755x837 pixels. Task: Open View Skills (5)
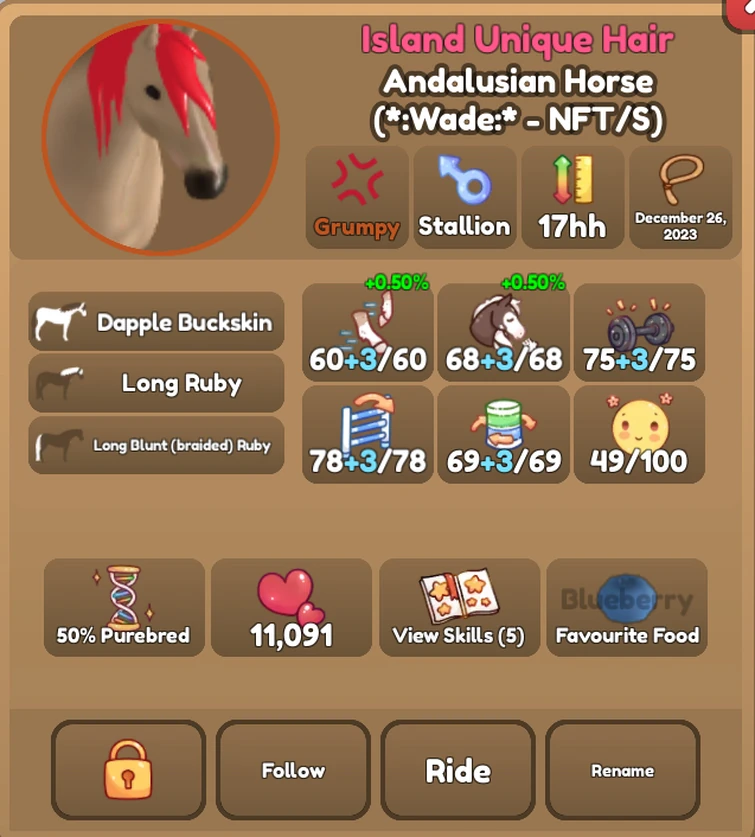pos(459,607)
